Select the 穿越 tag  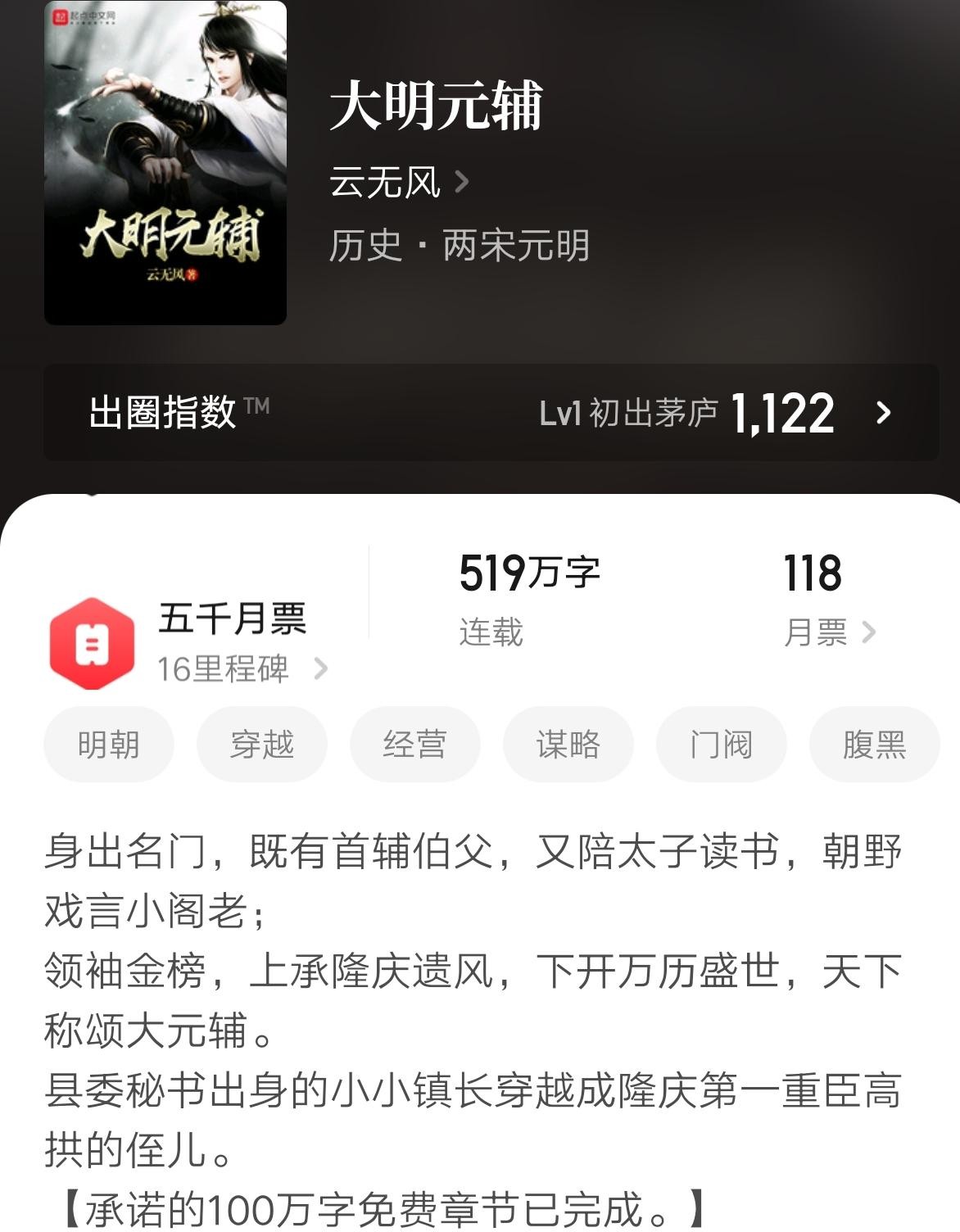(262, 745)
